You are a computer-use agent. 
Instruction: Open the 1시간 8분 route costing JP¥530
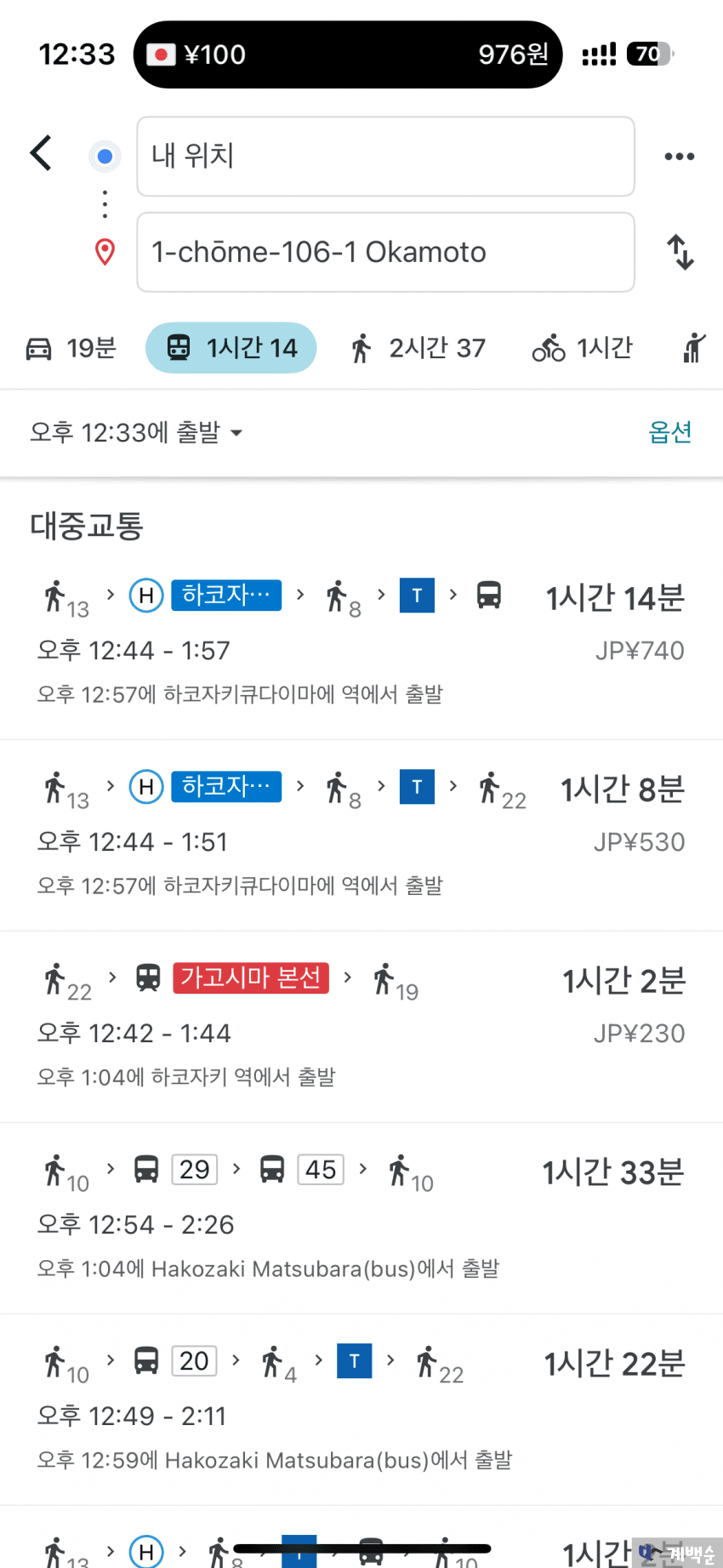pyautogui.click(x=361, y=835)
